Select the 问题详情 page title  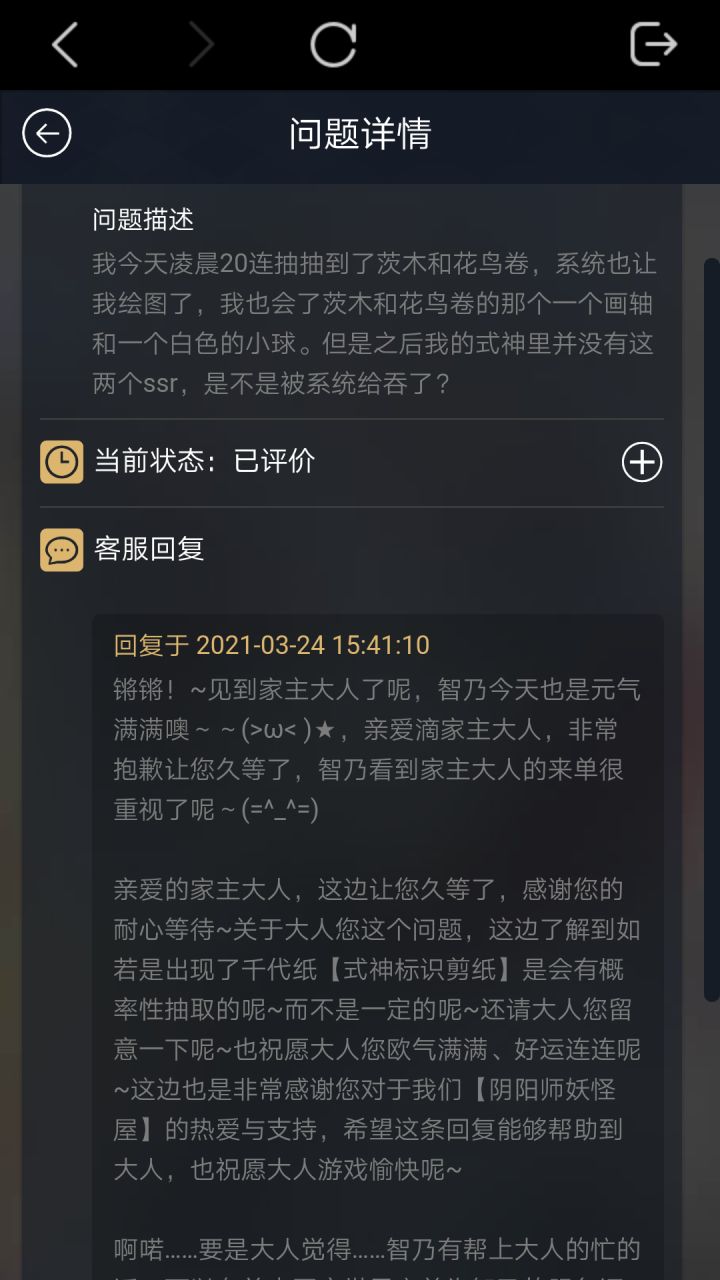pyautogui.click(x=360, y=135)
